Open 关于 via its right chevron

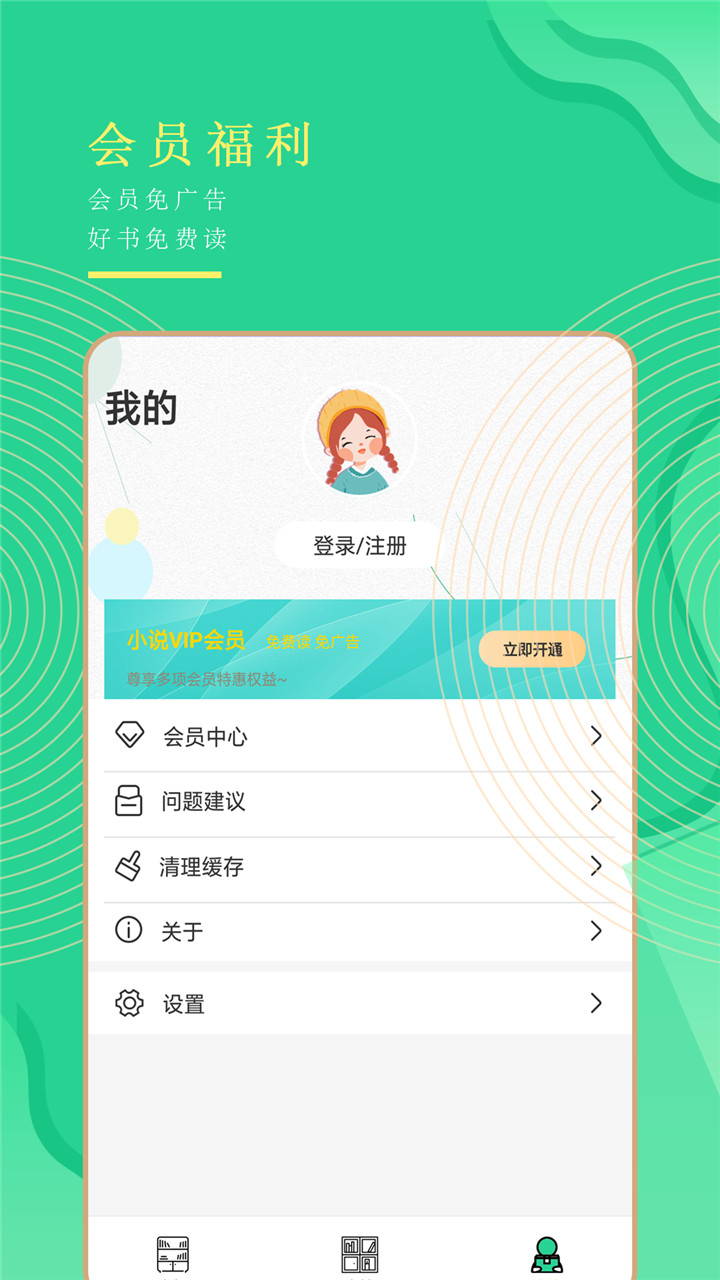[x=597, y=931]
